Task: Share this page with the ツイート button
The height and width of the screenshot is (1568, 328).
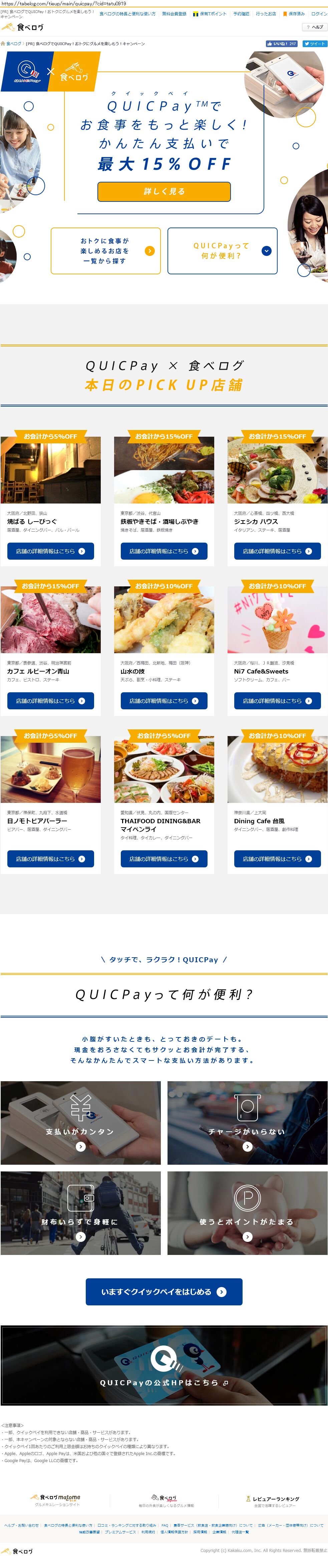Action: 315,44
